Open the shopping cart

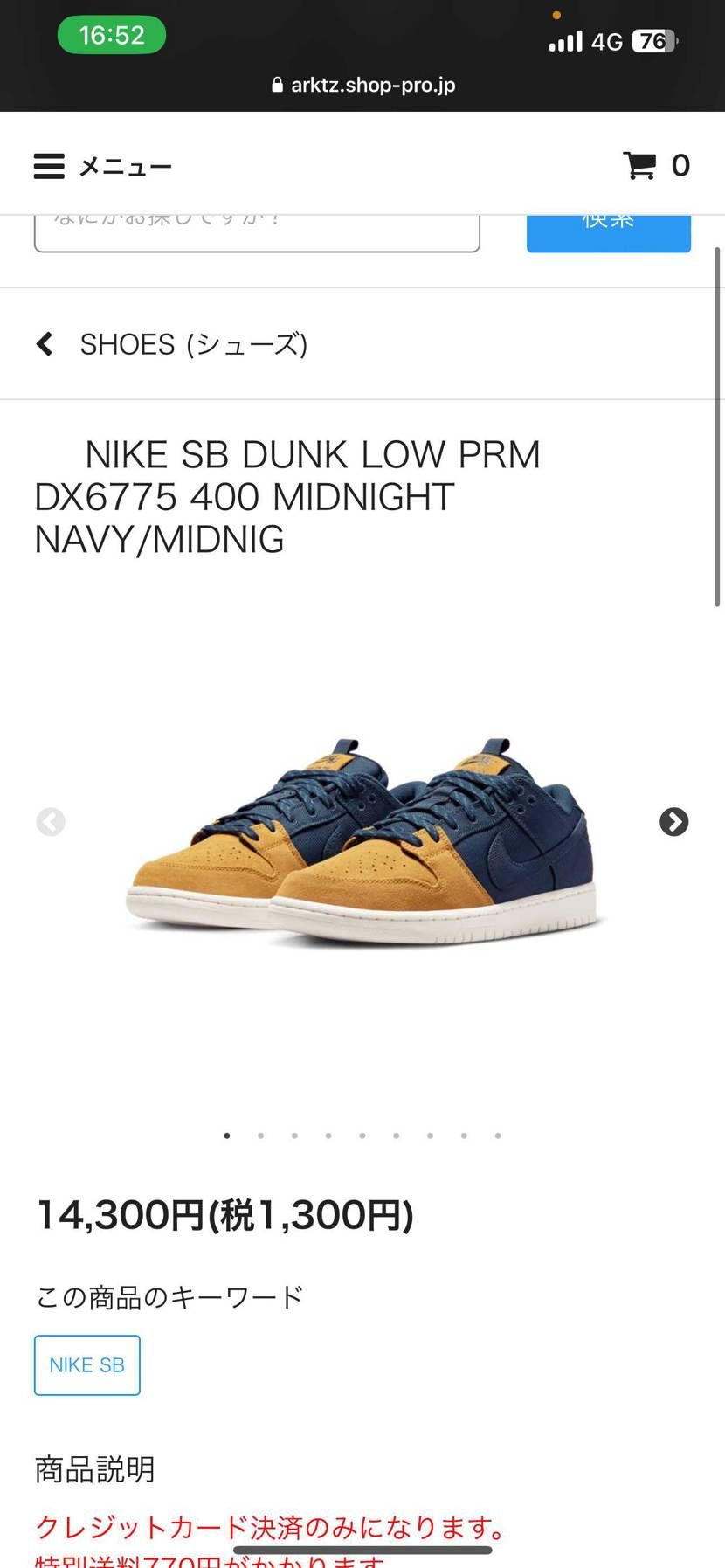[x=655, y=165]
